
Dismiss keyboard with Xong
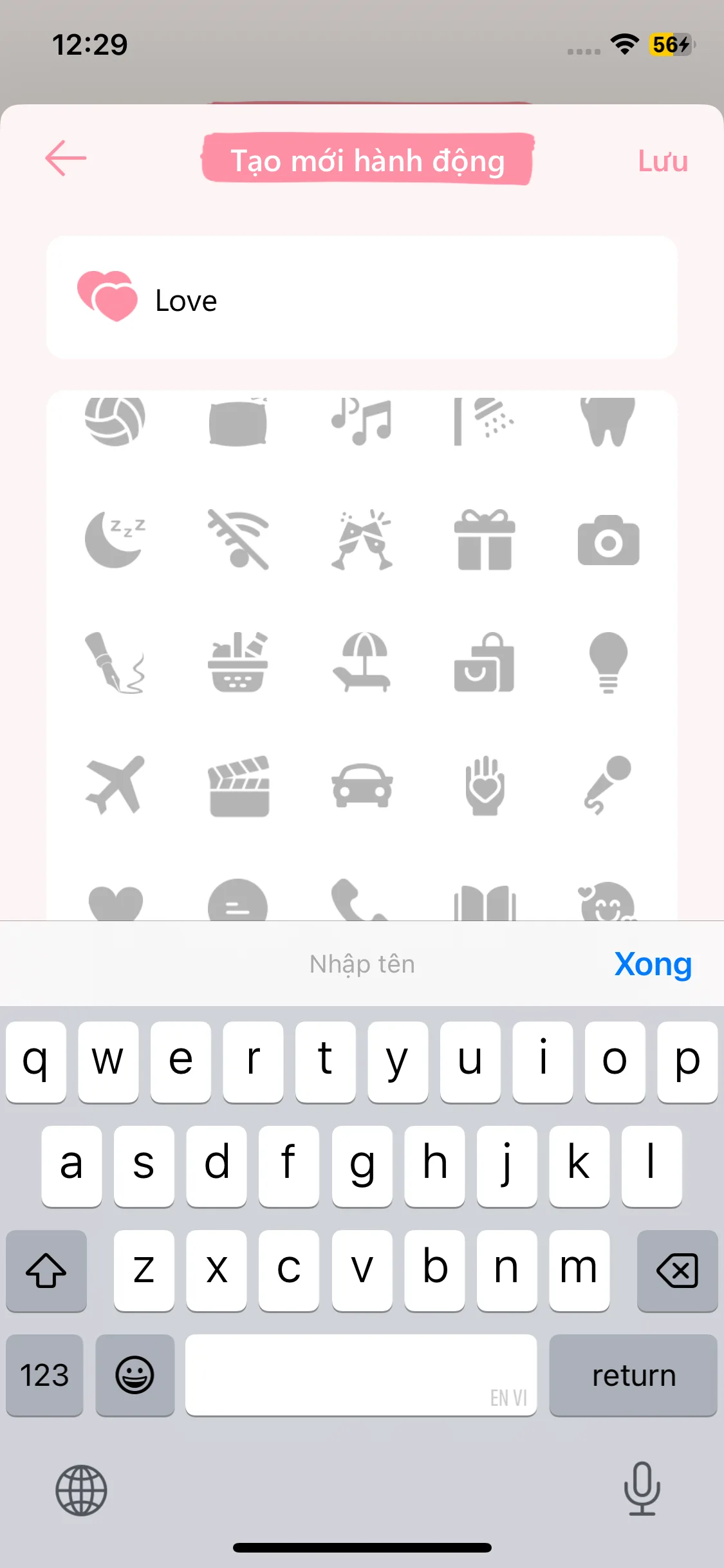(x=653, y=964)
